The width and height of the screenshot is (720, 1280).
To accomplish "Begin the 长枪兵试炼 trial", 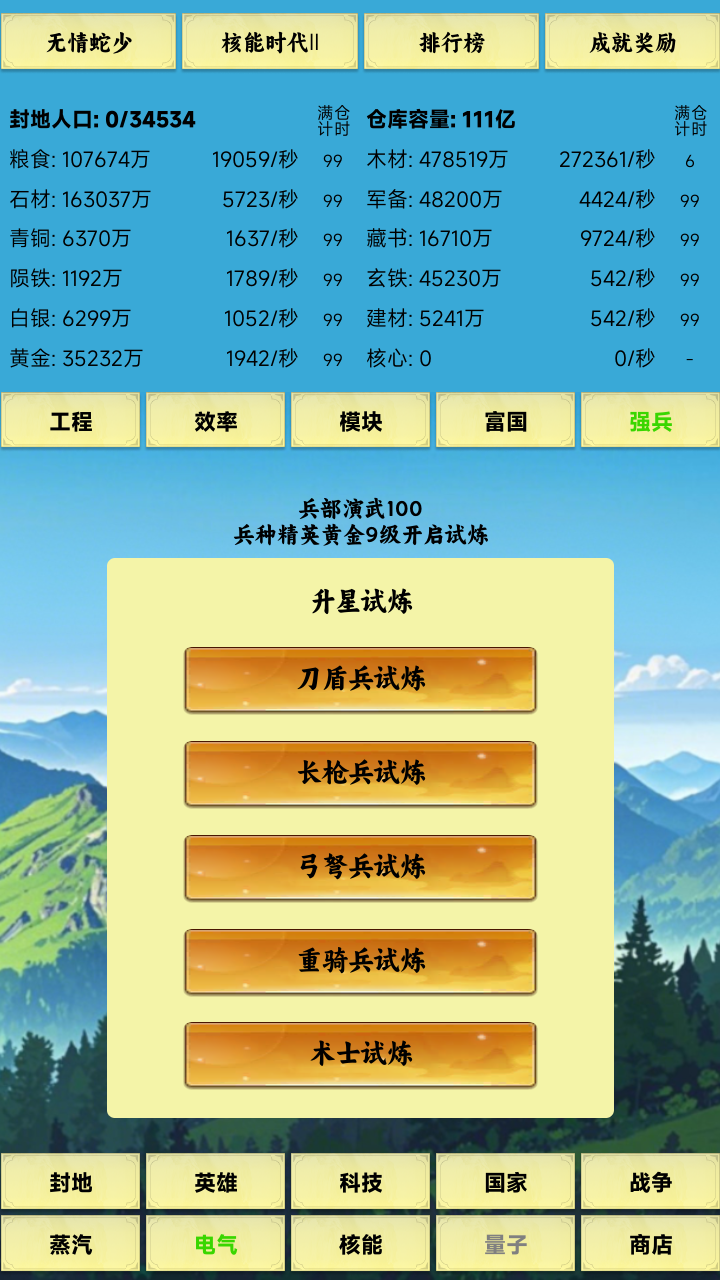I will tap(360, 773).
